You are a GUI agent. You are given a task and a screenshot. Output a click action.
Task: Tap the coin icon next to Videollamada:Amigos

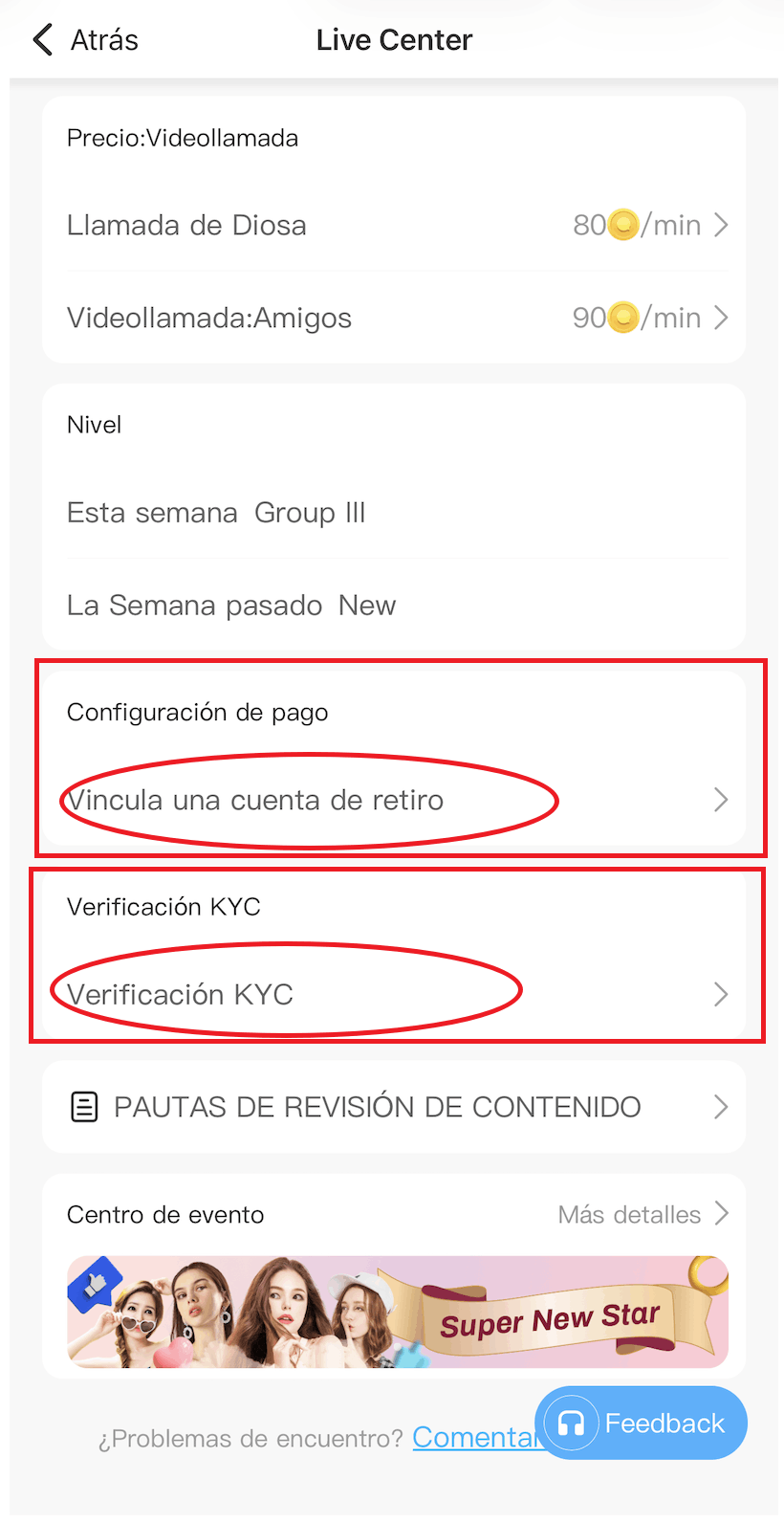[x=622, y=317]
